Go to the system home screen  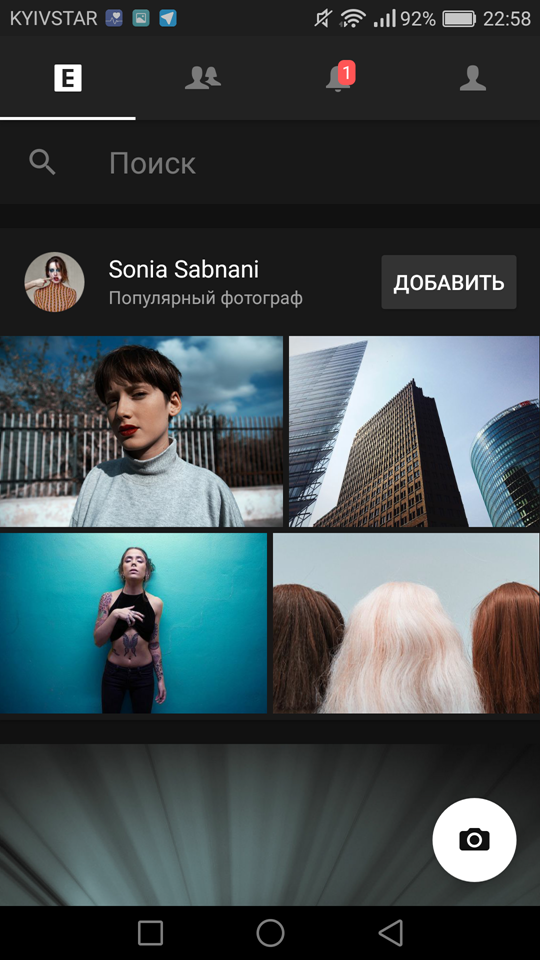(270, 933)
